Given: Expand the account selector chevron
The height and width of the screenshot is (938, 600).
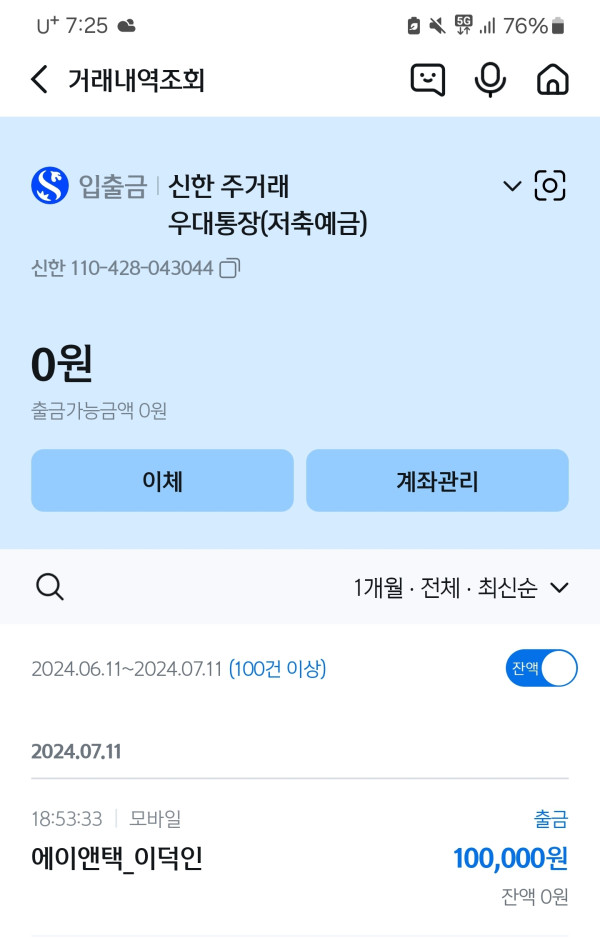Looking at the screenshot, I should [512, 186].
